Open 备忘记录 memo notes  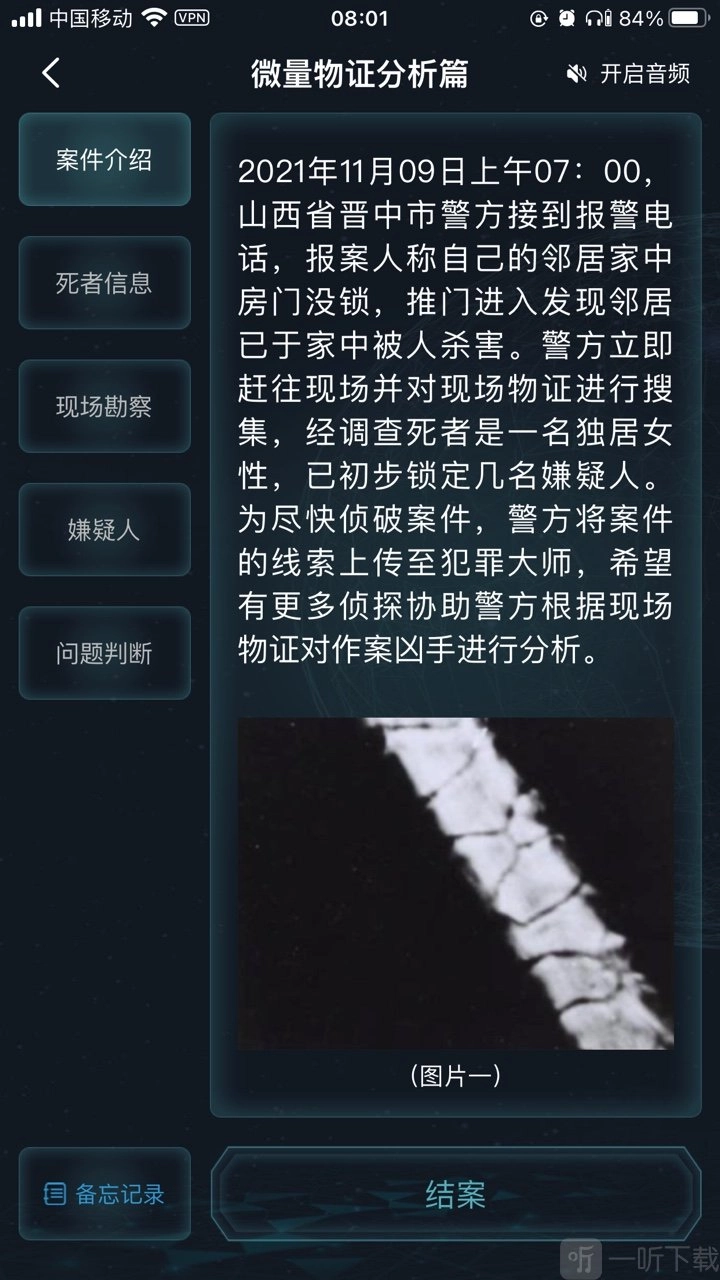tap(104, 1194)
